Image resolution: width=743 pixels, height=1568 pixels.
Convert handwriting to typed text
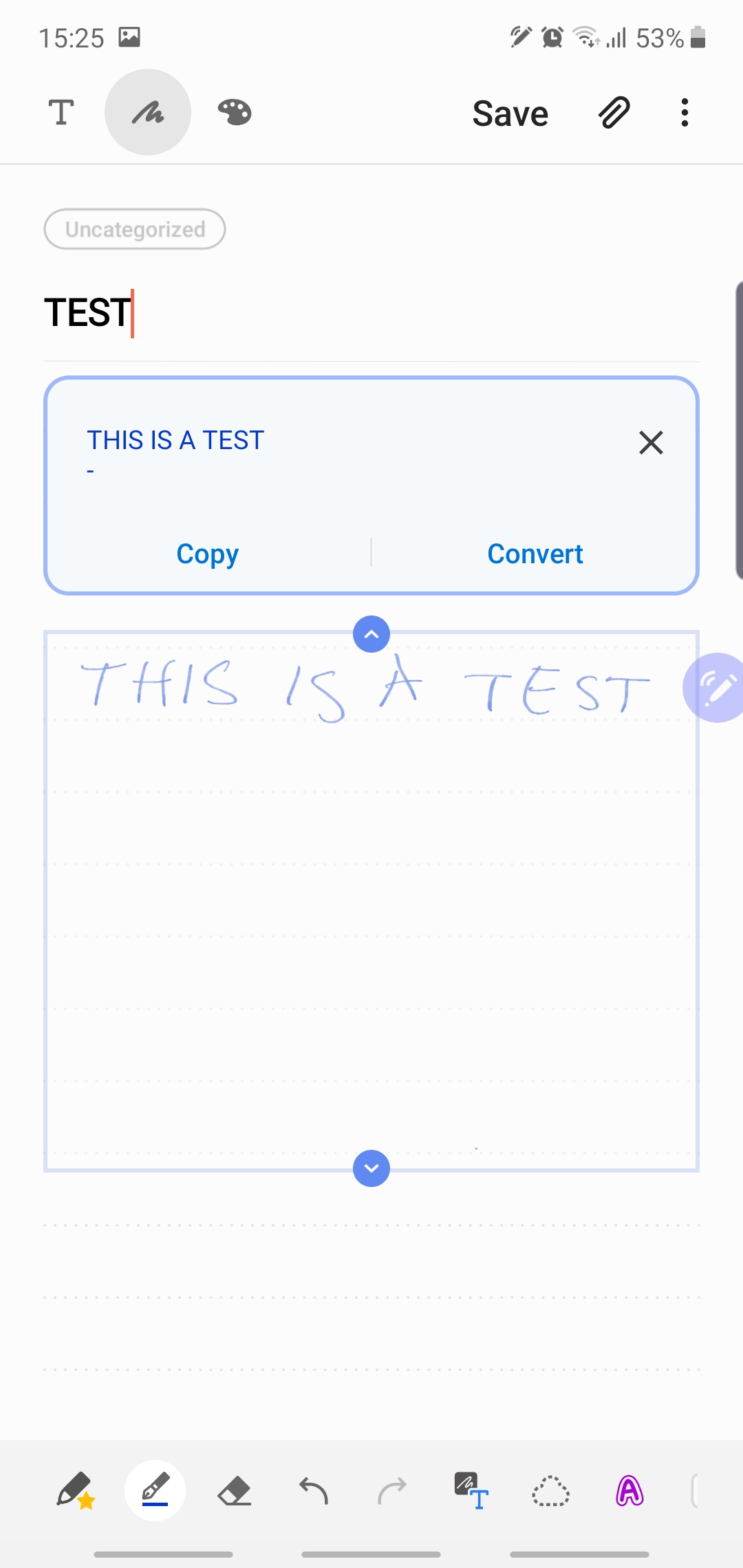point(535,554)
